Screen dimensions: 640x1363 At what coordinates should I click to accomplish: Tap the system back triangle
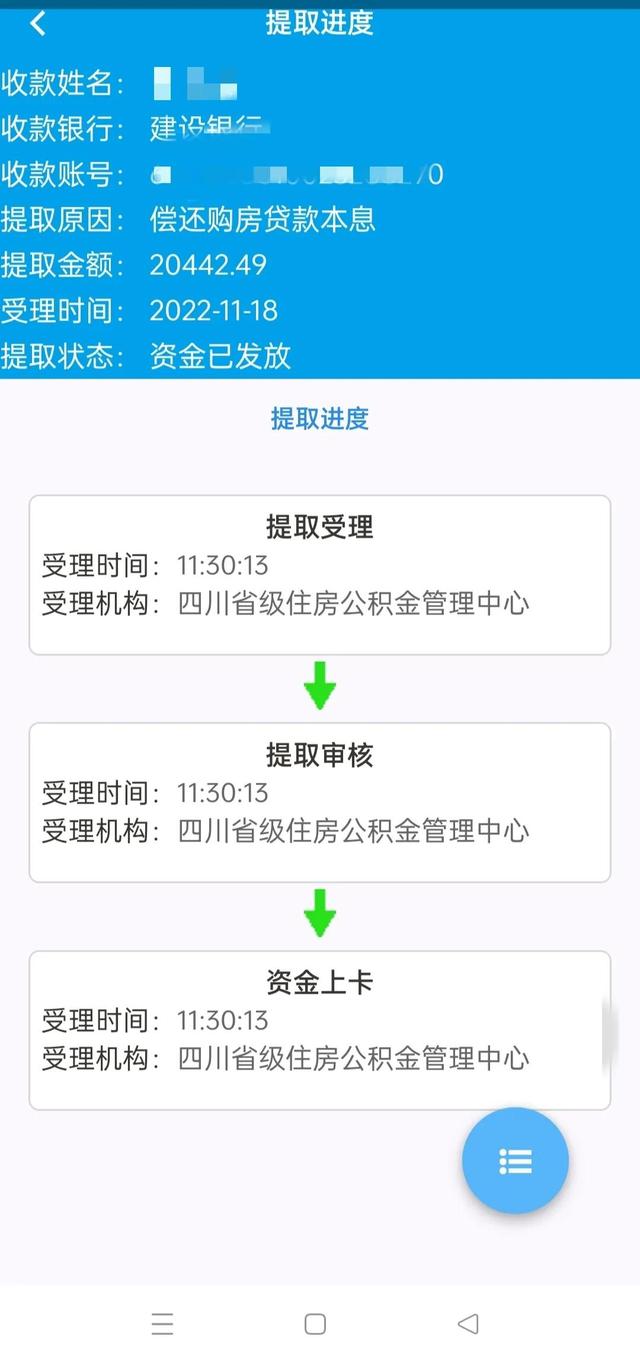(x=467, y=1324)
